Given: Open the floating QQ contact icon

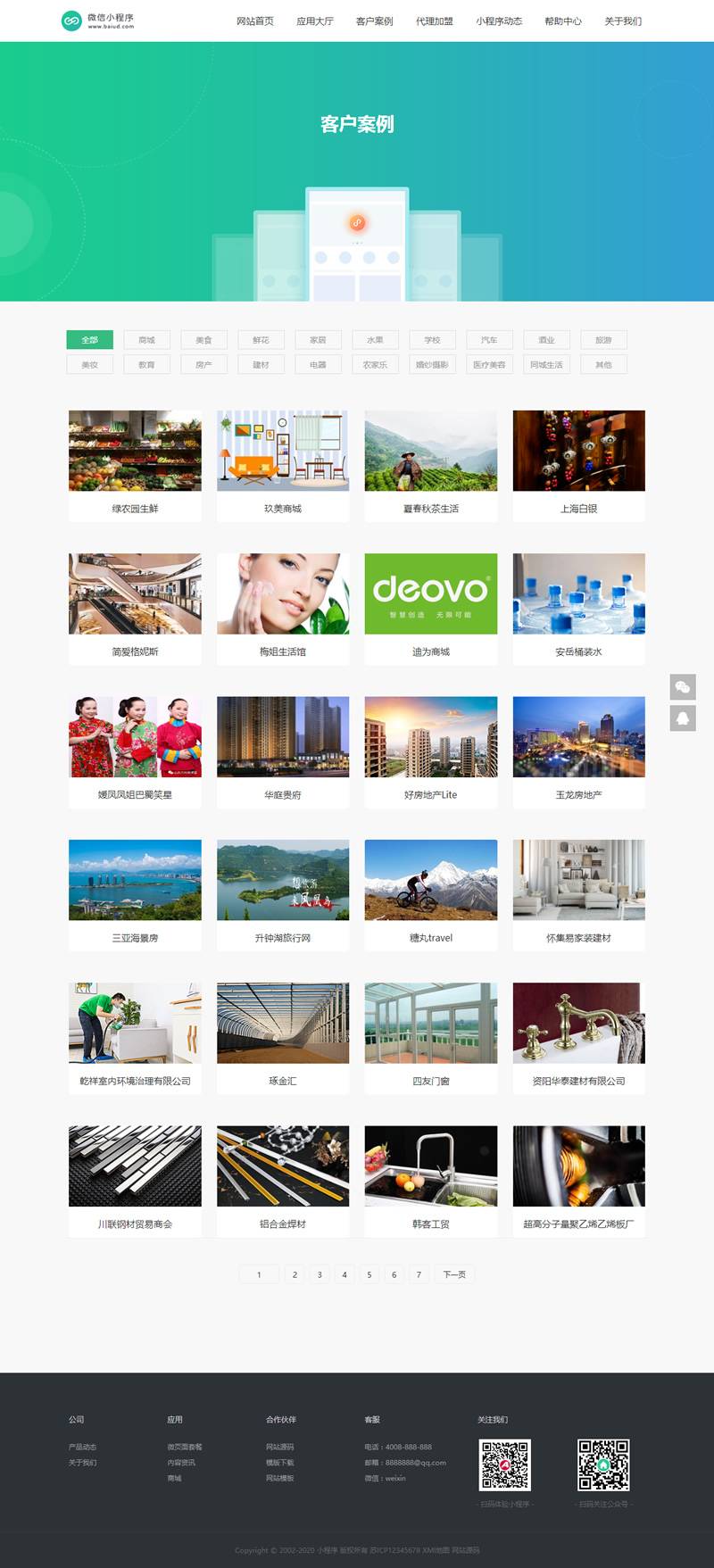Looking at the screenshot, I should [x=683, y=718].
